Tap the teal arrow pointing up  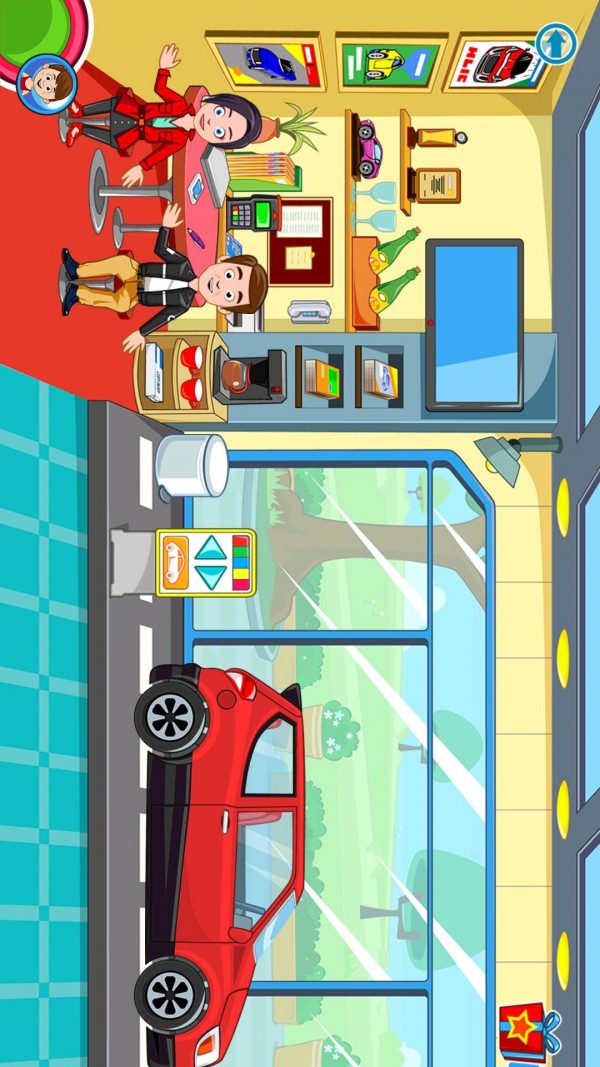[x=211, y=548]
